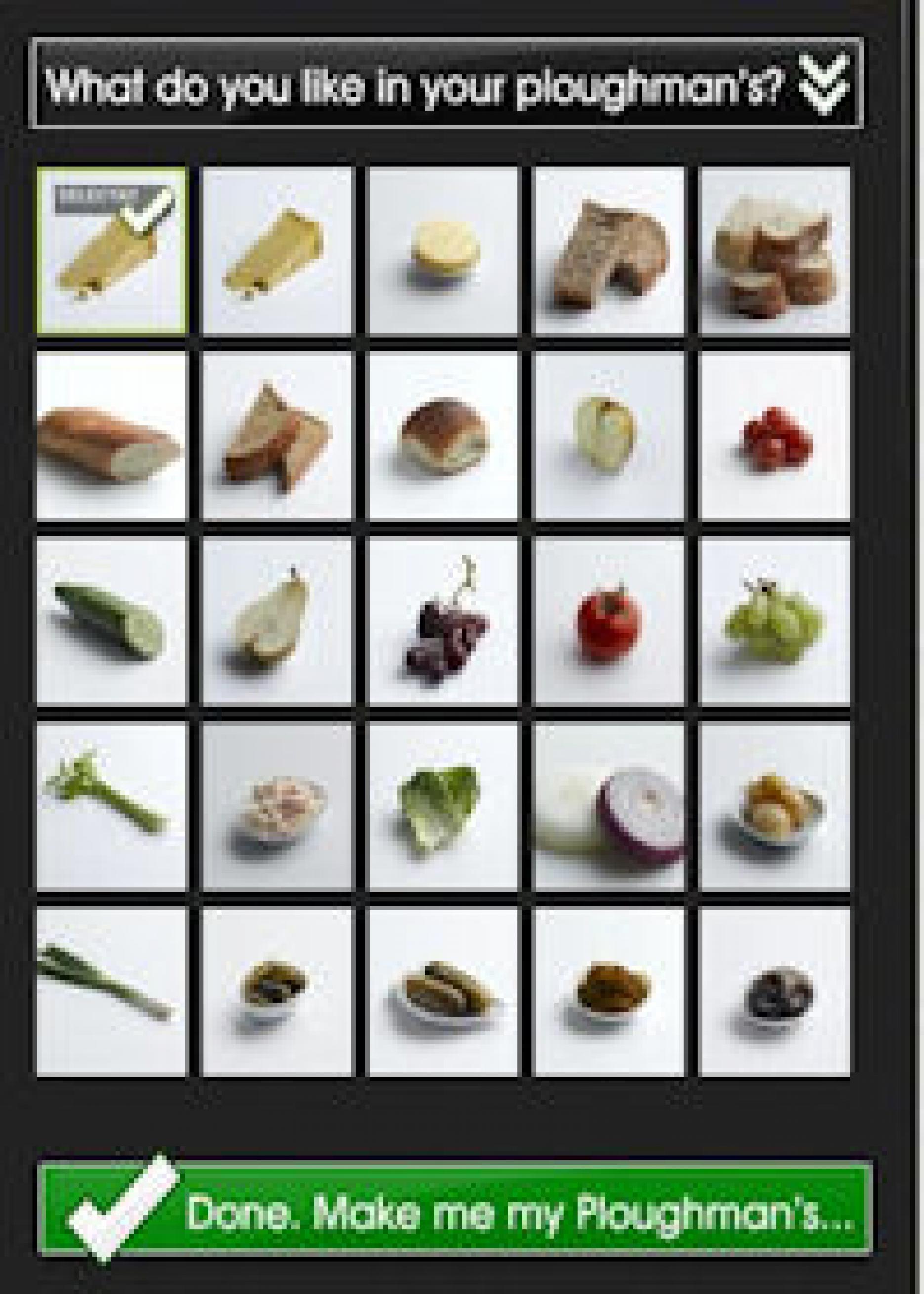The height and width of the screenshot is (1294, 924).
Task: Select the round butter pat tile
Action: coord(444,250)
